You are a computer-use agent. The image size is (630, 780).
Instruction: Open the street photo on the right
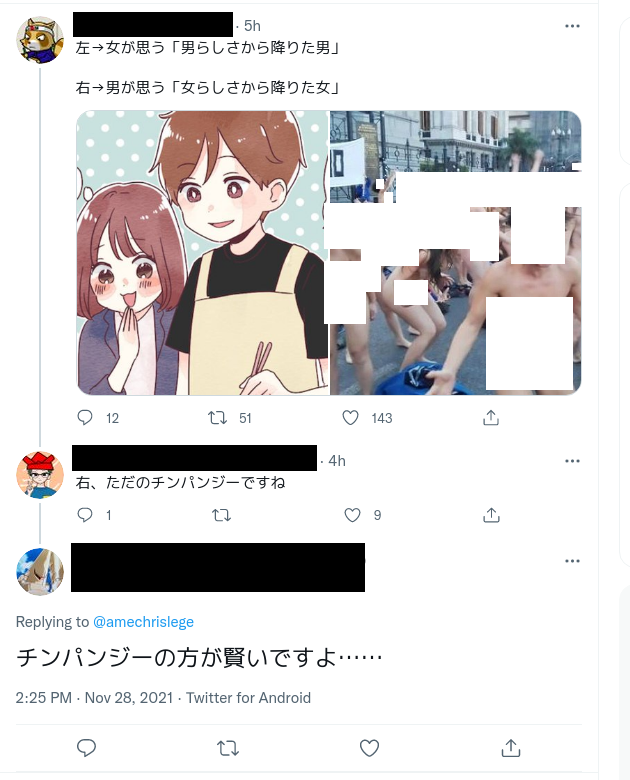(x=456, y=252)
